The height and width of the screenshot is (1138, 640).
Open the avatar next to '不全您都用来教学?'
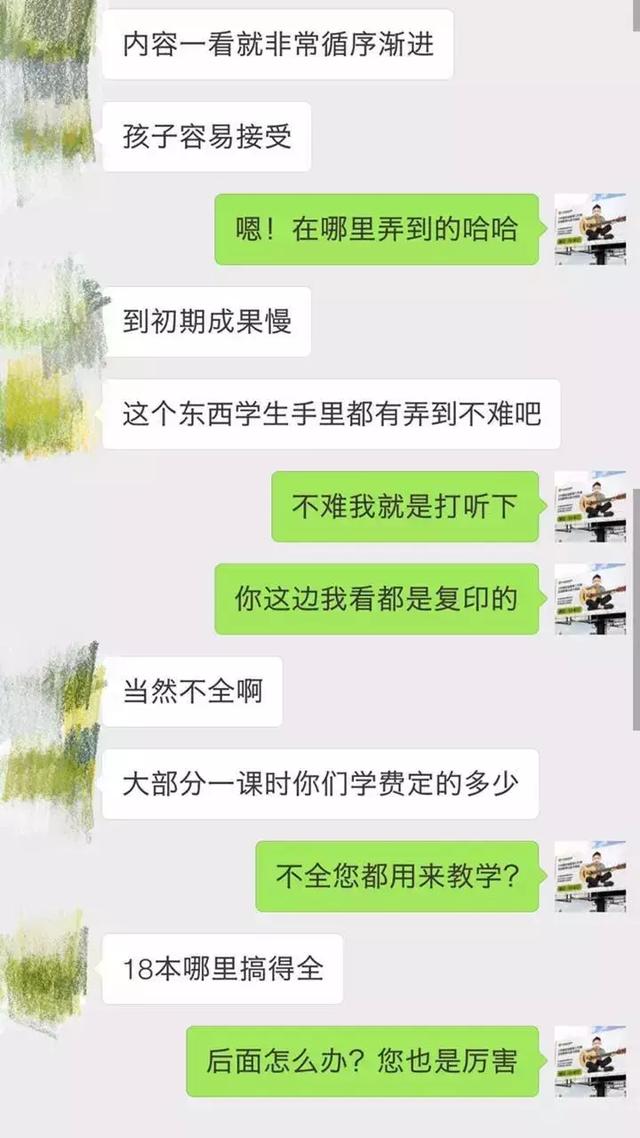tap(590, 876)
